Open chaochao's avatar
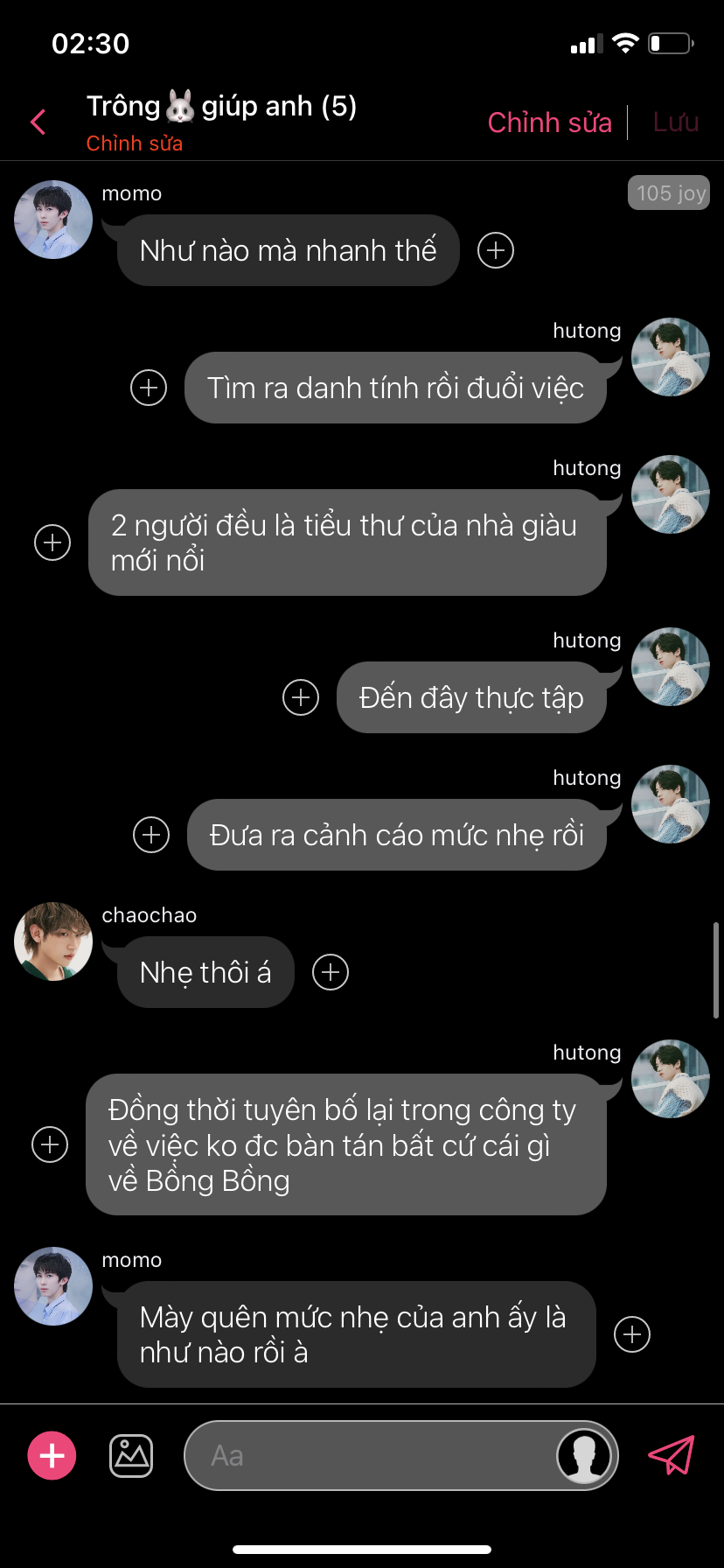724x1568 pixels. [x=53, y=941]
